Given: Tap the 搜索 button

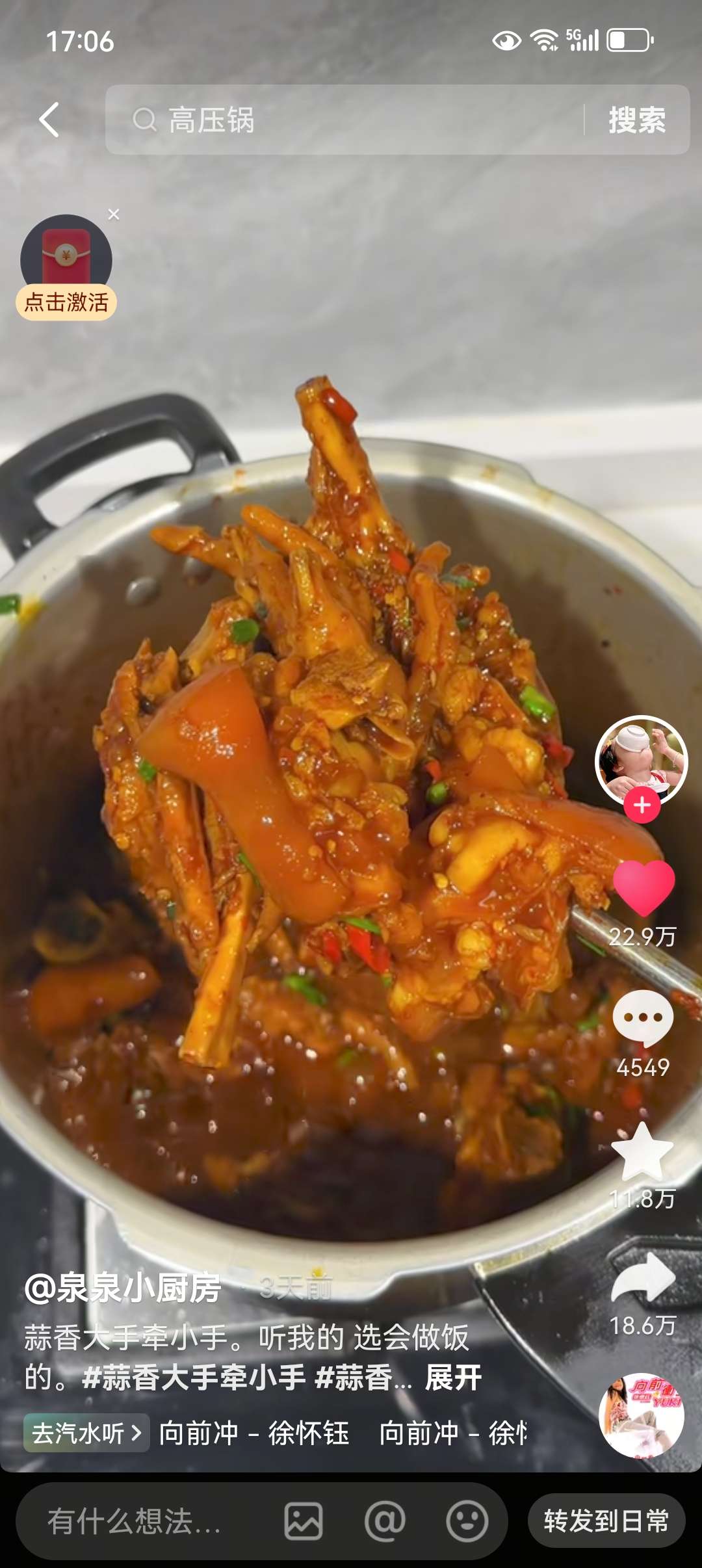Looking at the screenshot, I should coord(637,120).
